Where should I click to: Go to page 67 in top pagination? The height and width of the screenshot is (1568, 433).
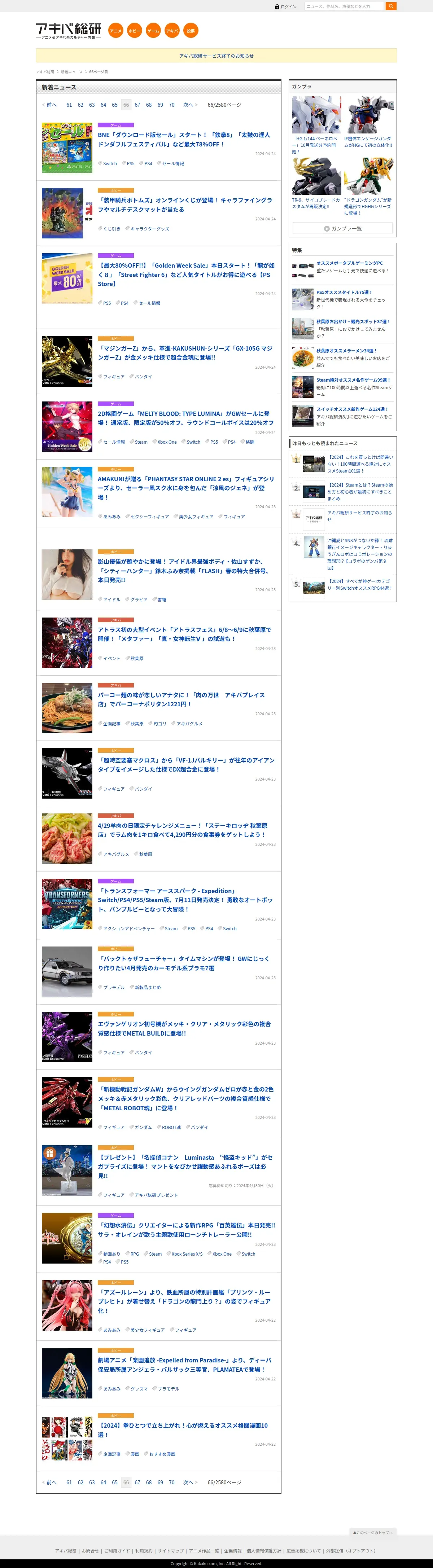pyautogui.click(x=137, y=105)
